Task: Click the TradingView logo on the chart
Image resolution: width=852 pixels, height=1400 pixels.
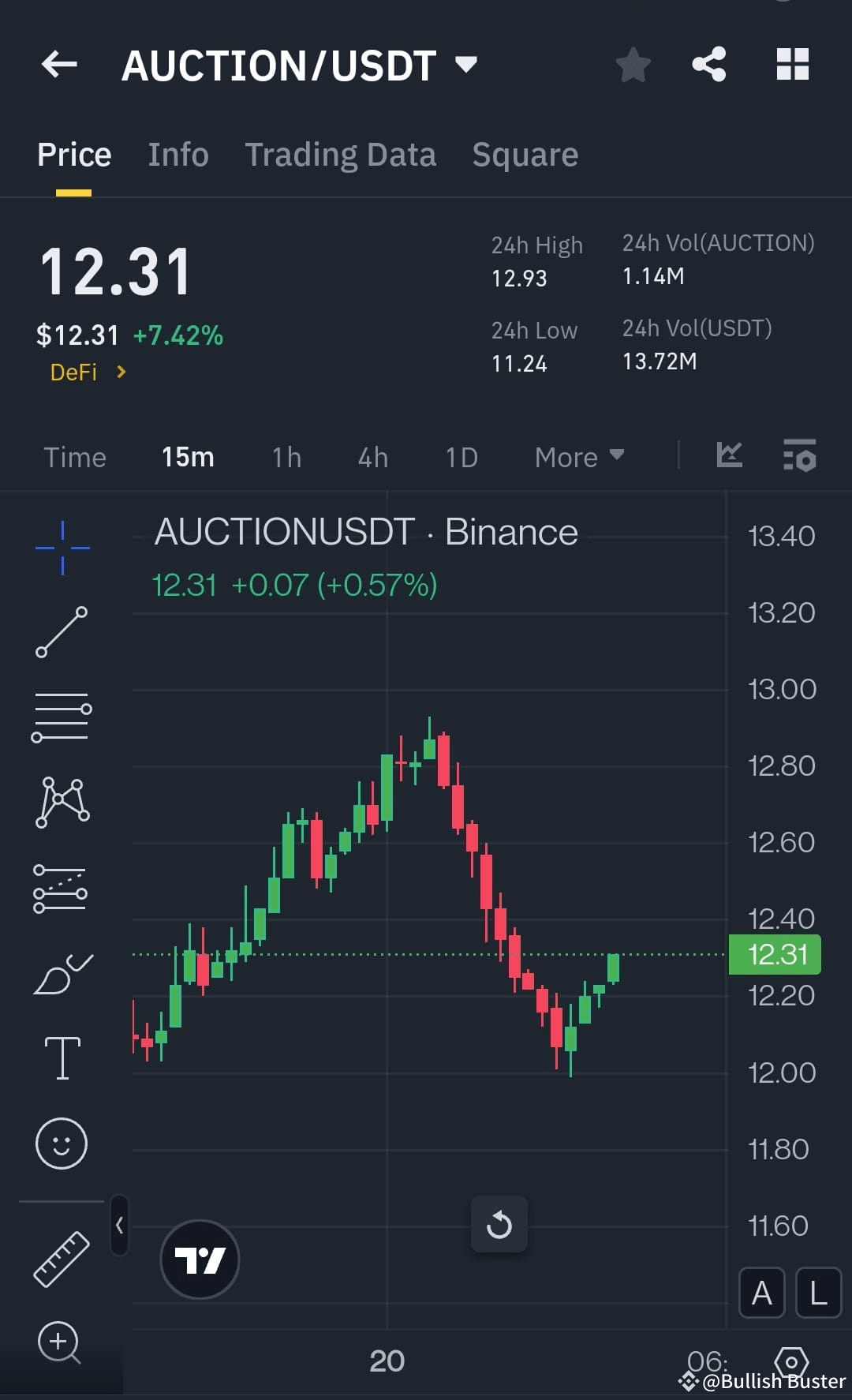Action: 199,1260
